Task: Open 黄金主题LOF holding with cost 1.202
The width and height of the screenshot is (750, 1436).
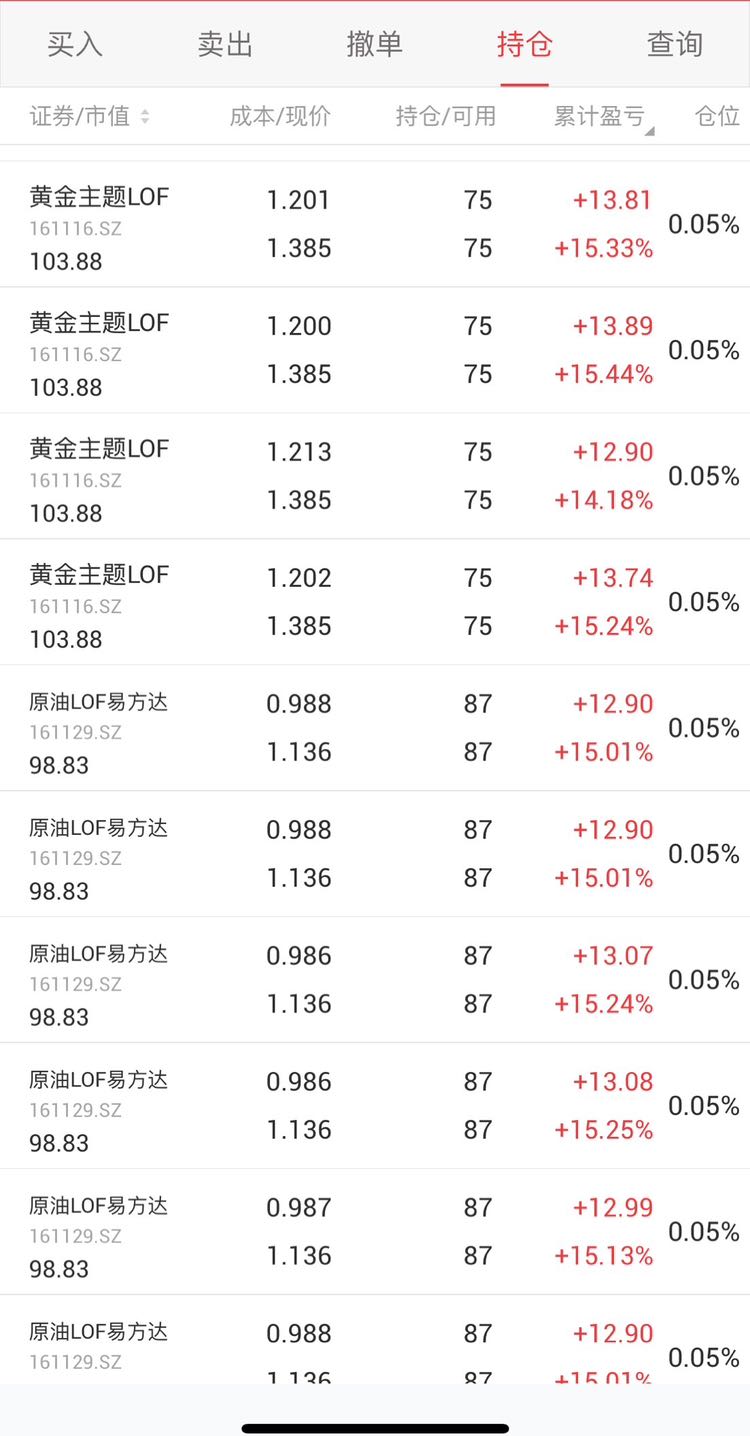Action: click(x=375, y=602)
